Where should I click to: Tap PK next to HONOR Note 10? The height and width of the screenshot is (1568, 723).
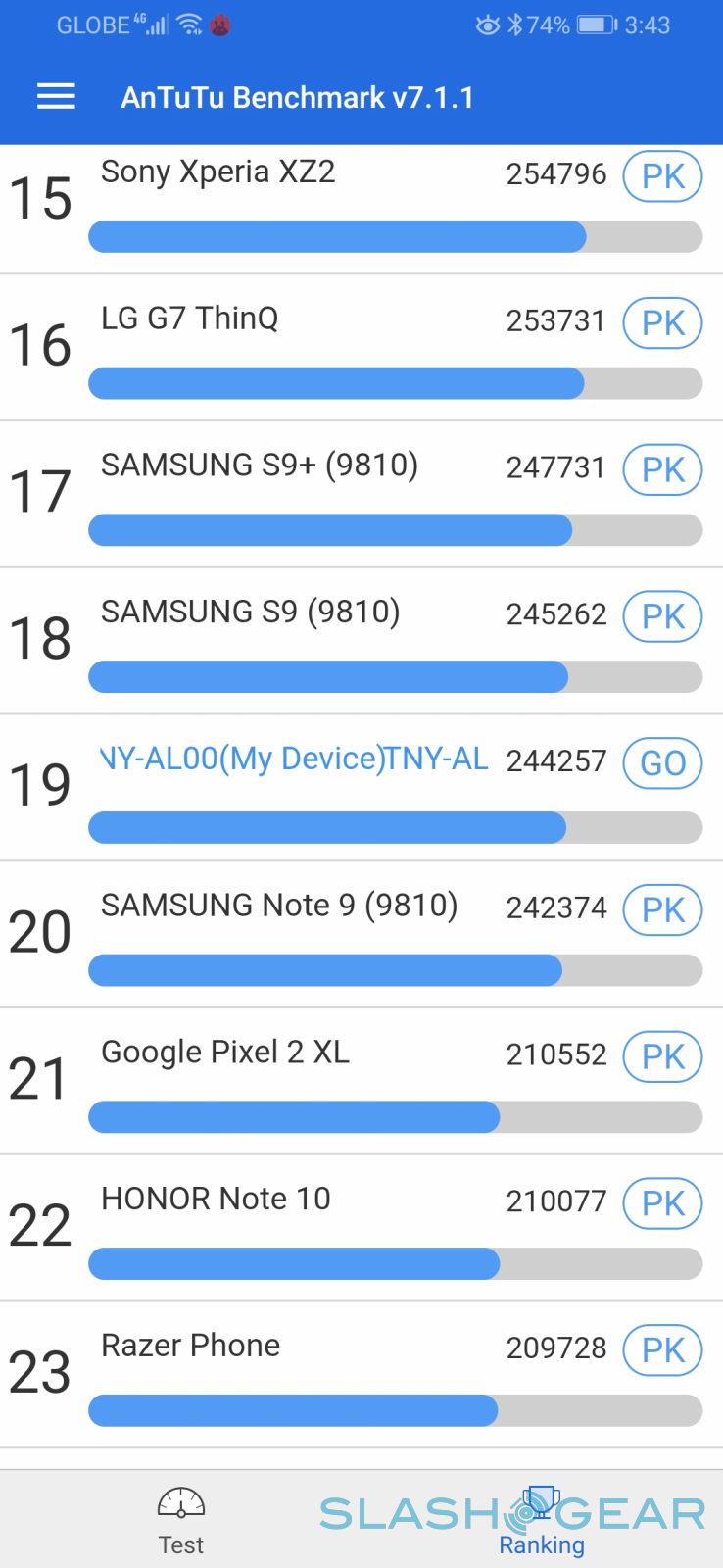[x=662, y=1203]
